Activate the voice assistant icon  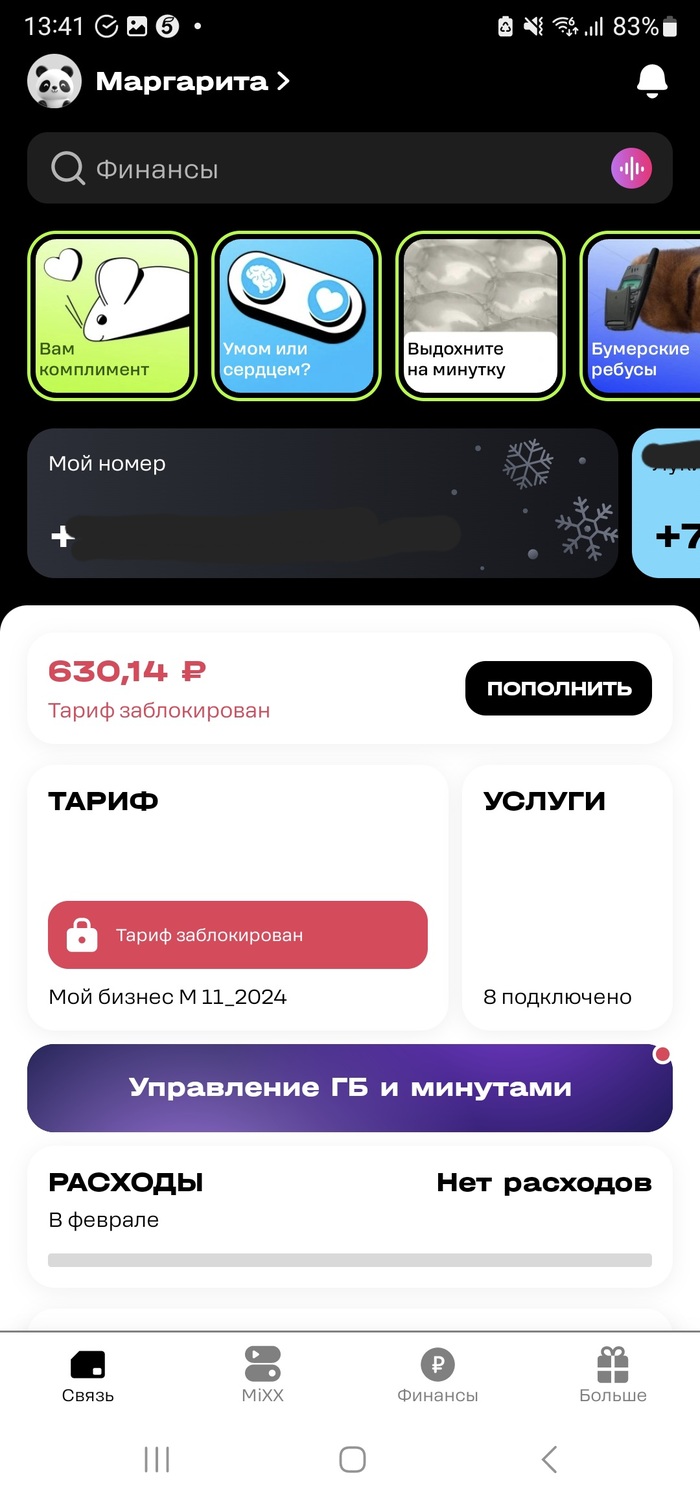coord(631,169)
